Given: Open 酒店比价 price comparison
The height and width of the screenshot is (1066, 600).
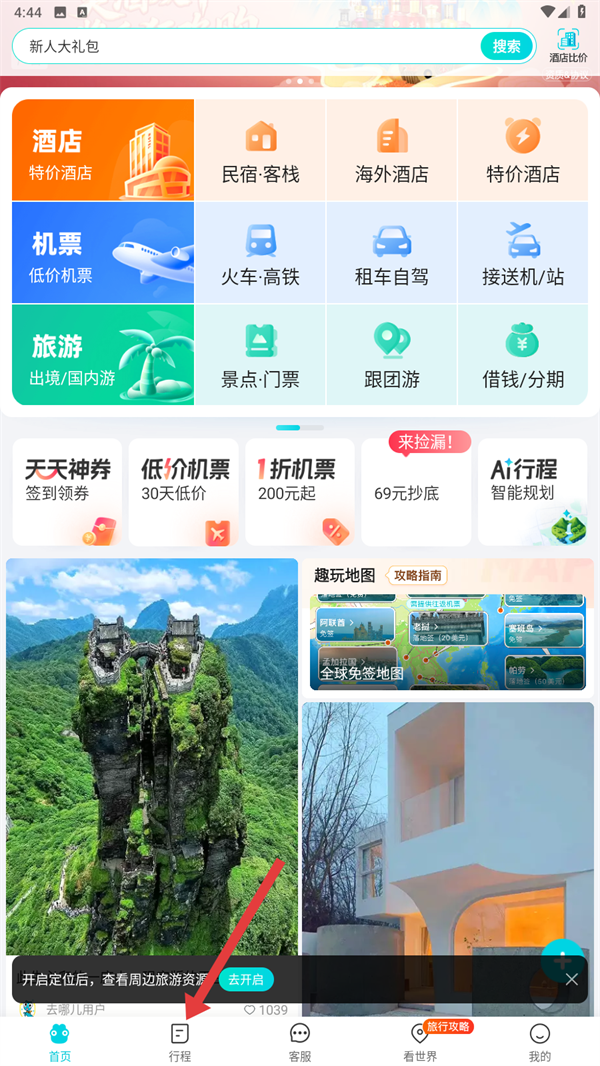Looking at the screenshot, I should (568, 46).
